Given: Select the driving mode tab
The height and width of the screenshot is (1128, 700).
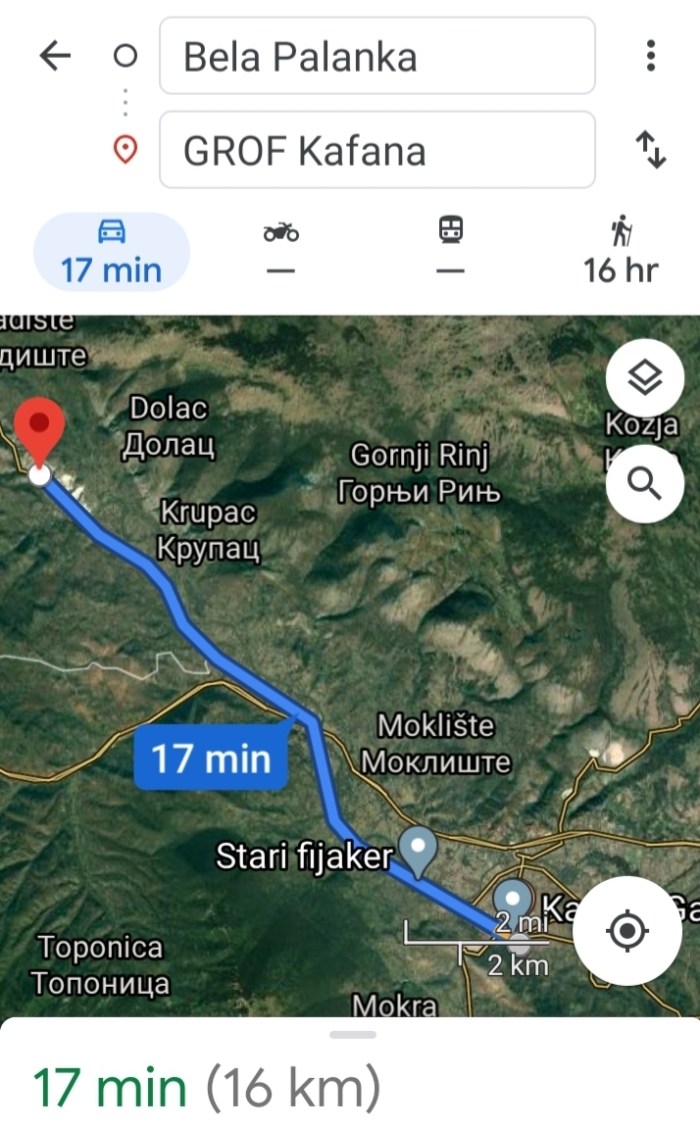Looking at the screenshot, I should (x=111, y=251).
